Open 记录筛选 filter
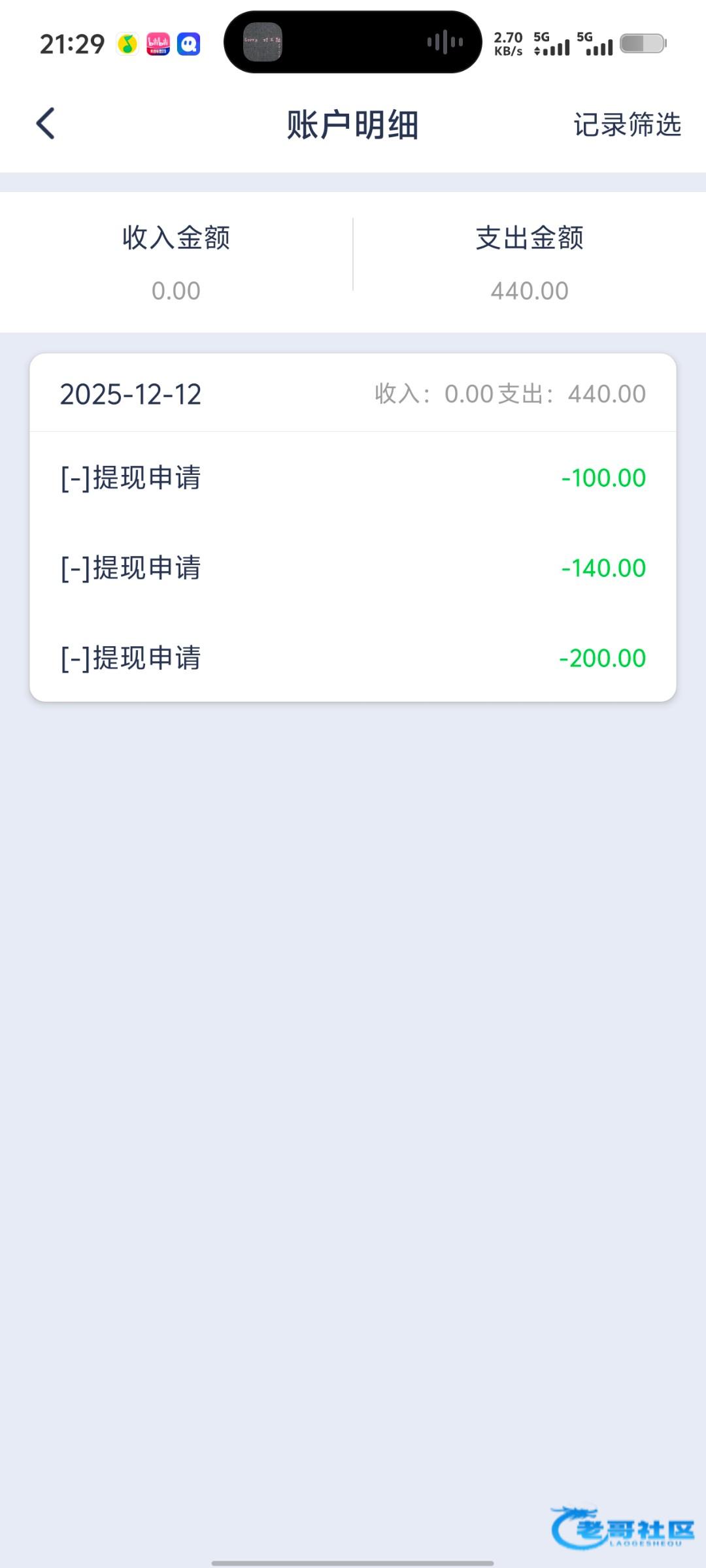The image size is (706, 1568). tap(627, 125)
